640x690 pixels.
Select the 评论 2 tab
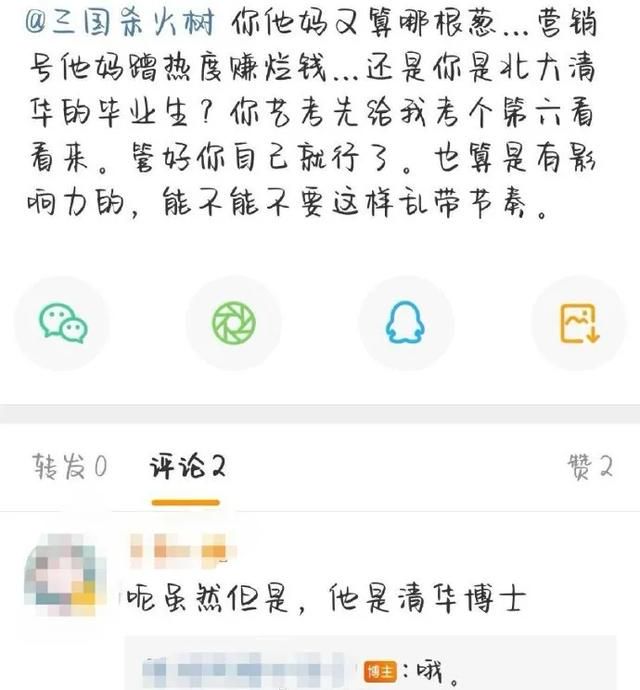[x=186, y=466]
